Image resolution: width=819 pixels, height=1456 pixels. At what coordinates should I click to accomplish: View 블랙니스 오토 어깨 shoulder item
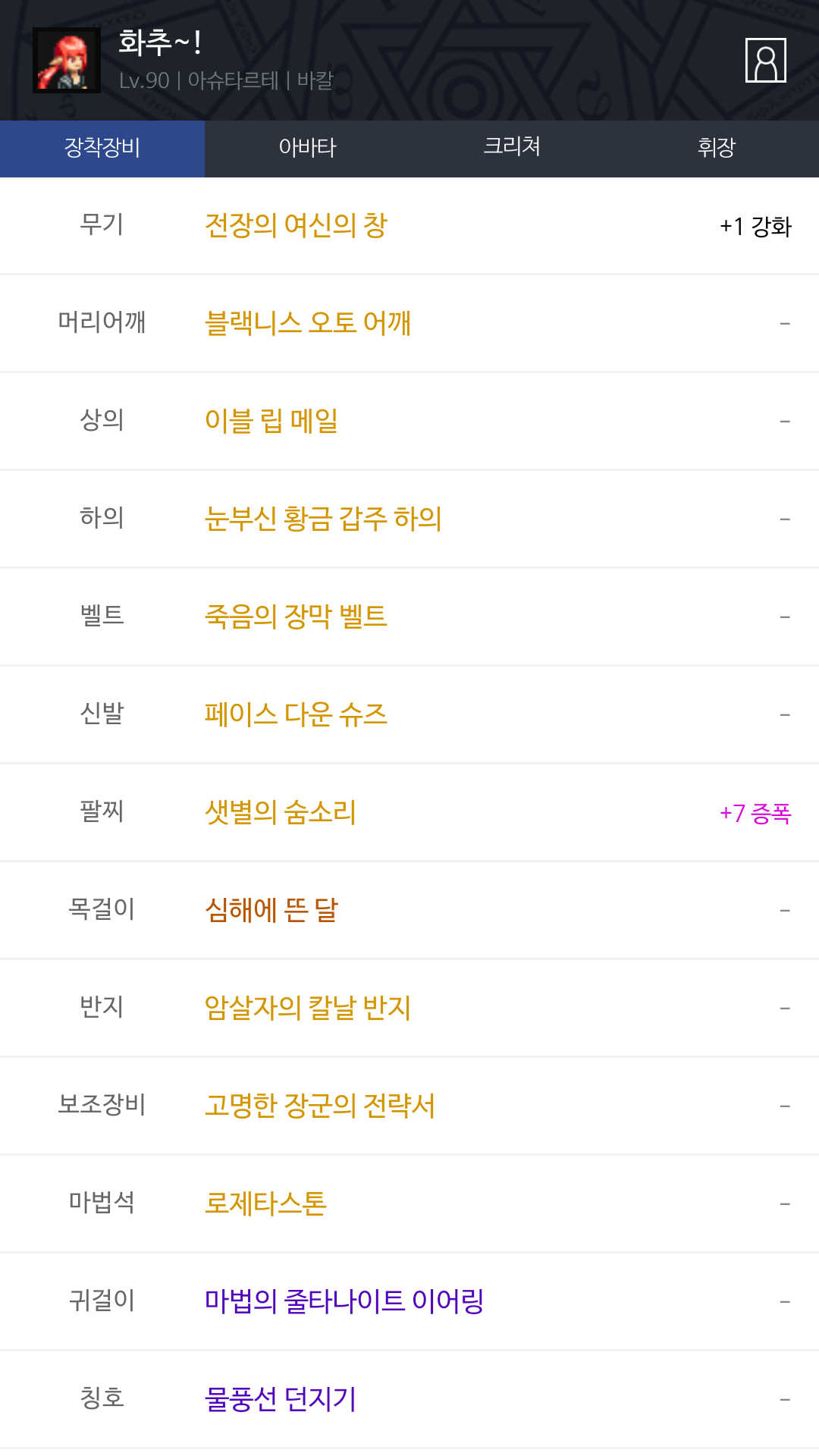307,323
